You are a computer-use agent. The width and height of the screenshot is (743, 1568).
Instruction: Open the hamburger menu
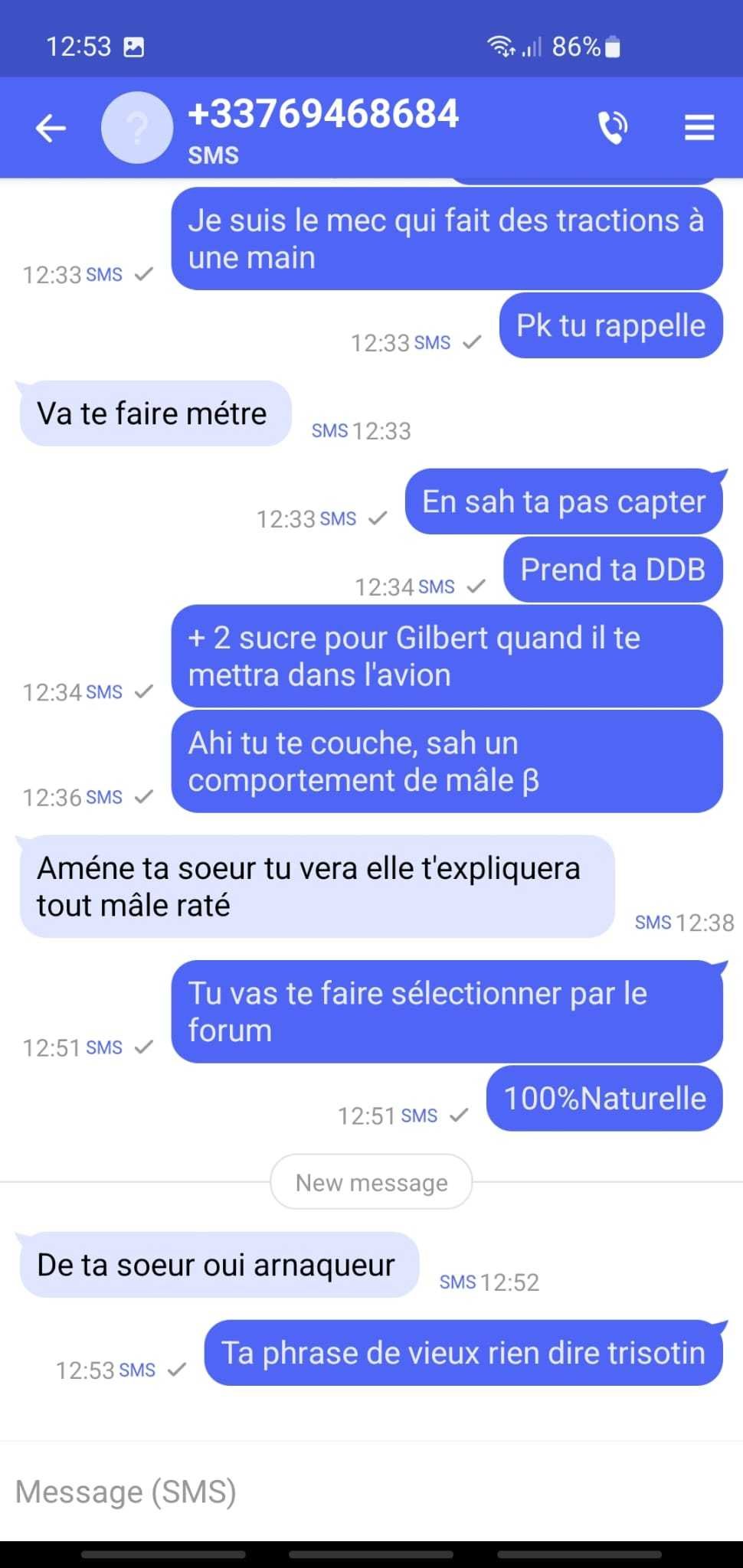pos(699,127)
